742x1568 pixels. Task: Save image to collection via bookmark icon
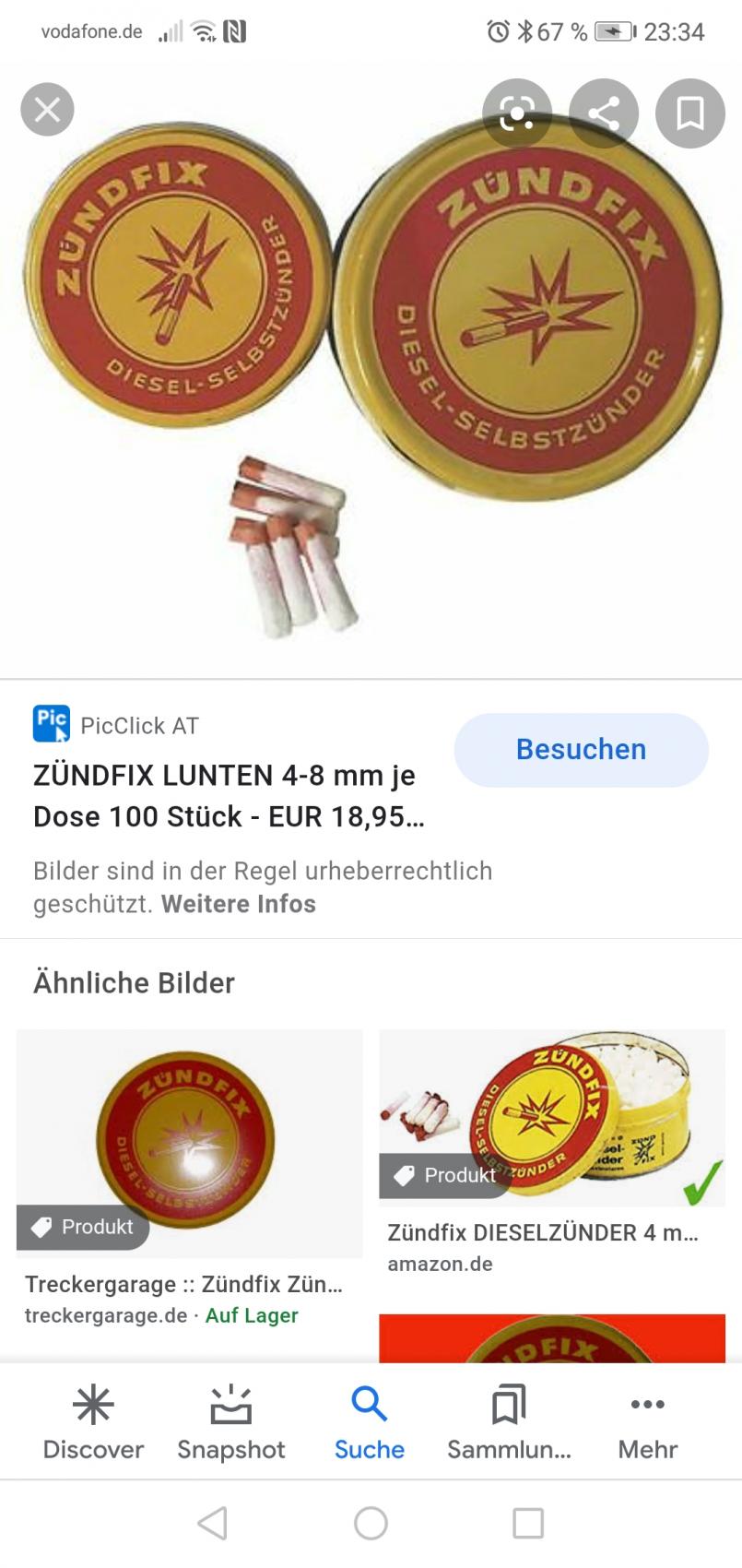[x=689, y=113]
